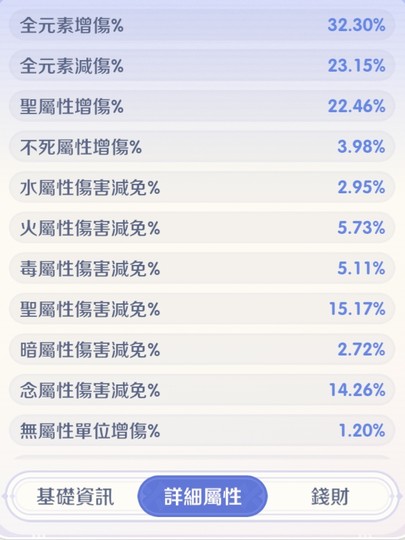The image size is (405, 540).
Task: Open the 錢財 tab
Action: point(330,496)
